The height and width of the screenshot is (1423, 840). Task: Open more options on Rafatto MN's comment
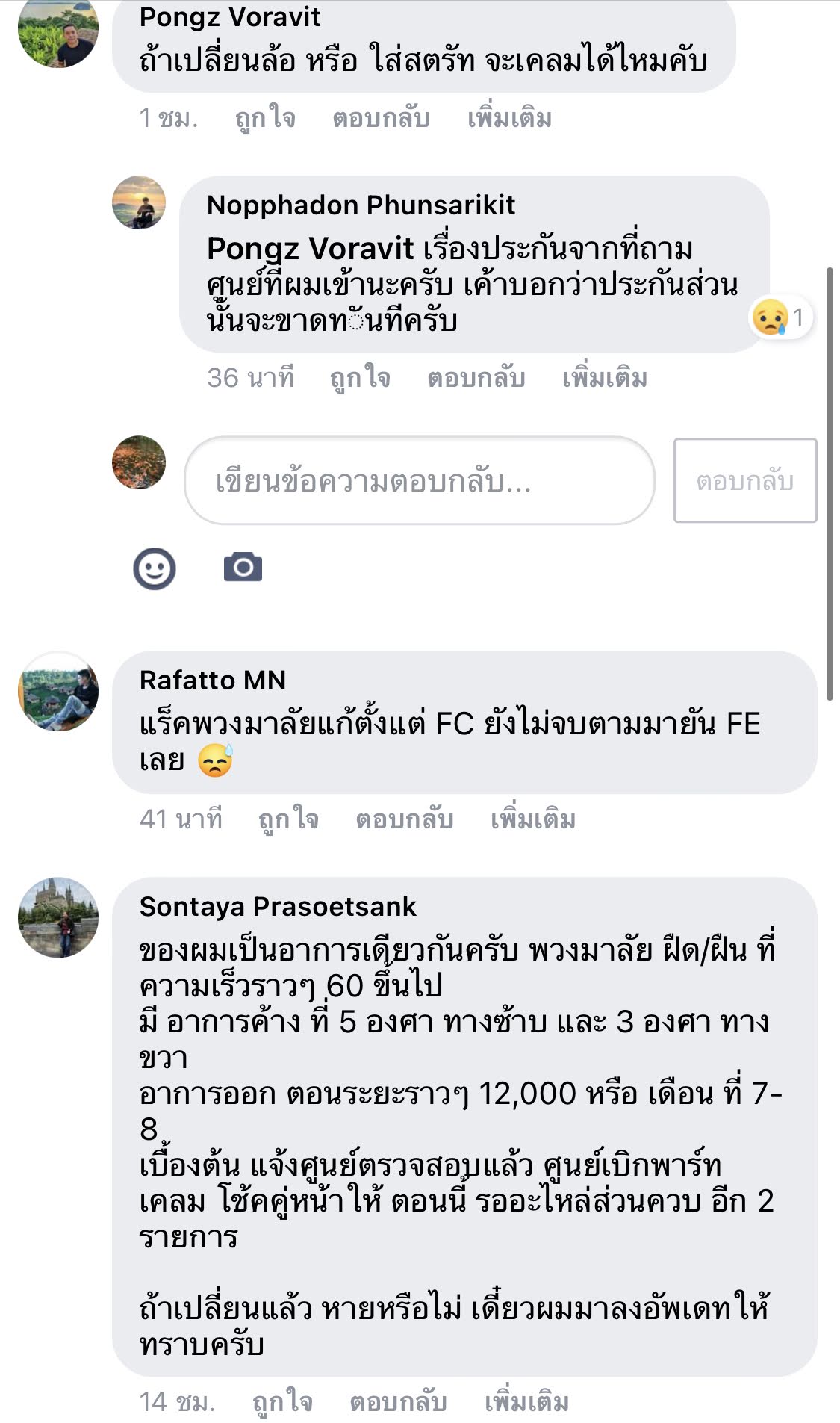[532, 819]
